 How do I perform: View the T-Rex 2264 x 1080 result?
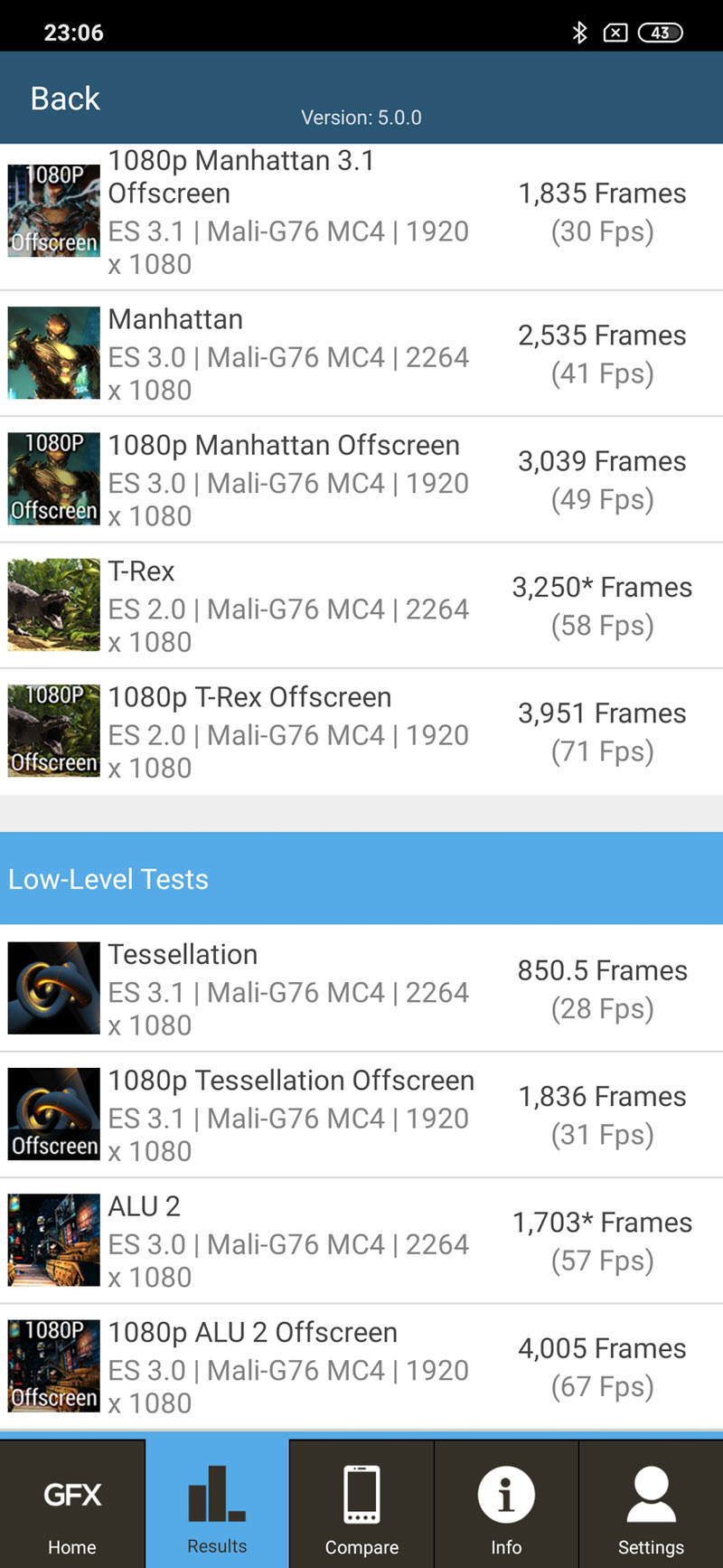click(361, 606)
